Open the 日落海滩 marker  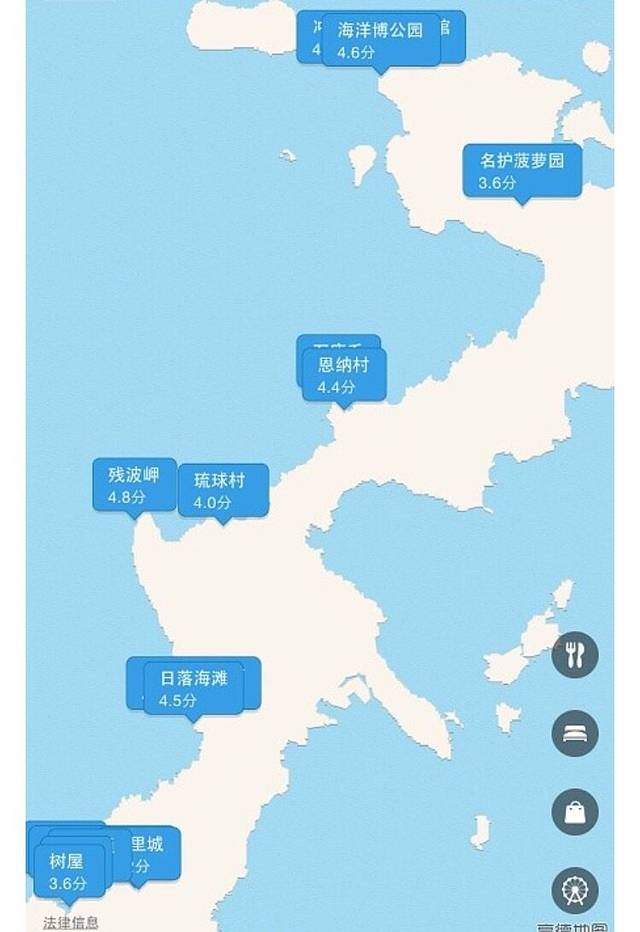(194, 688)
